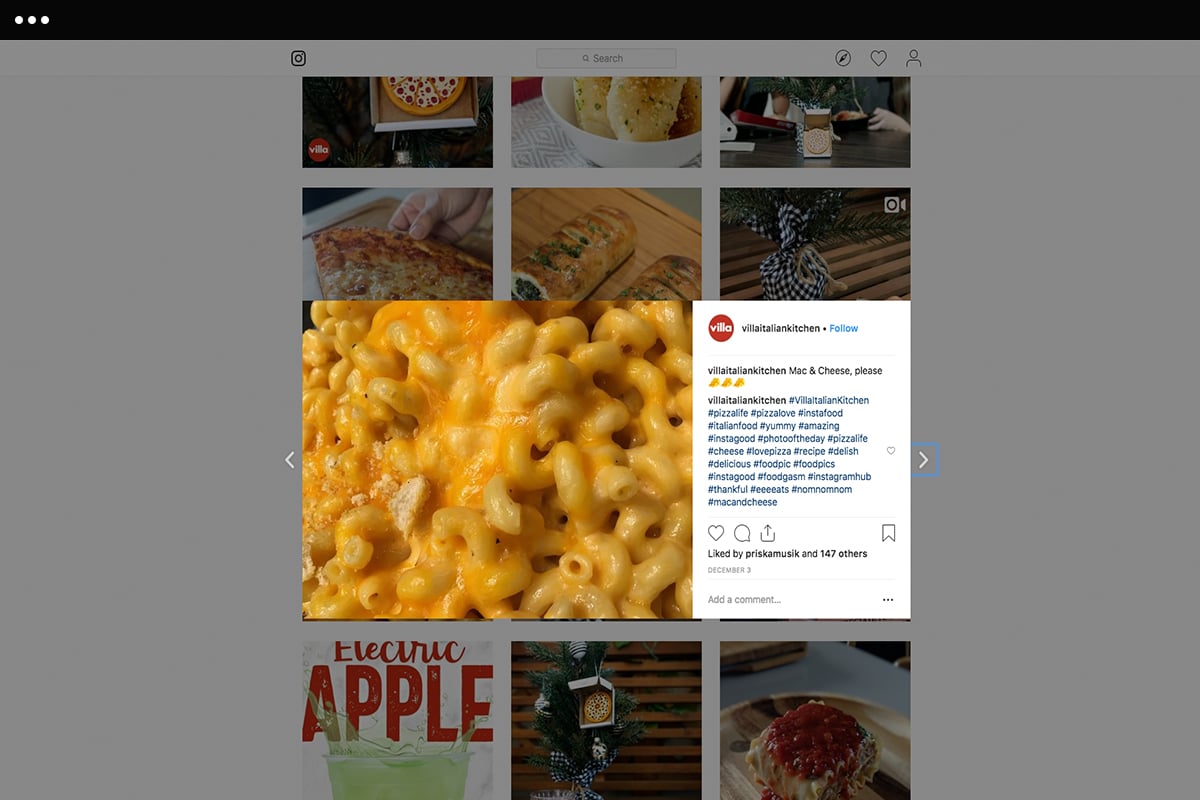The width and height of the screenshot is (1200, 800).
Task: Go to the next post arrow
Action: coord(924,460)
